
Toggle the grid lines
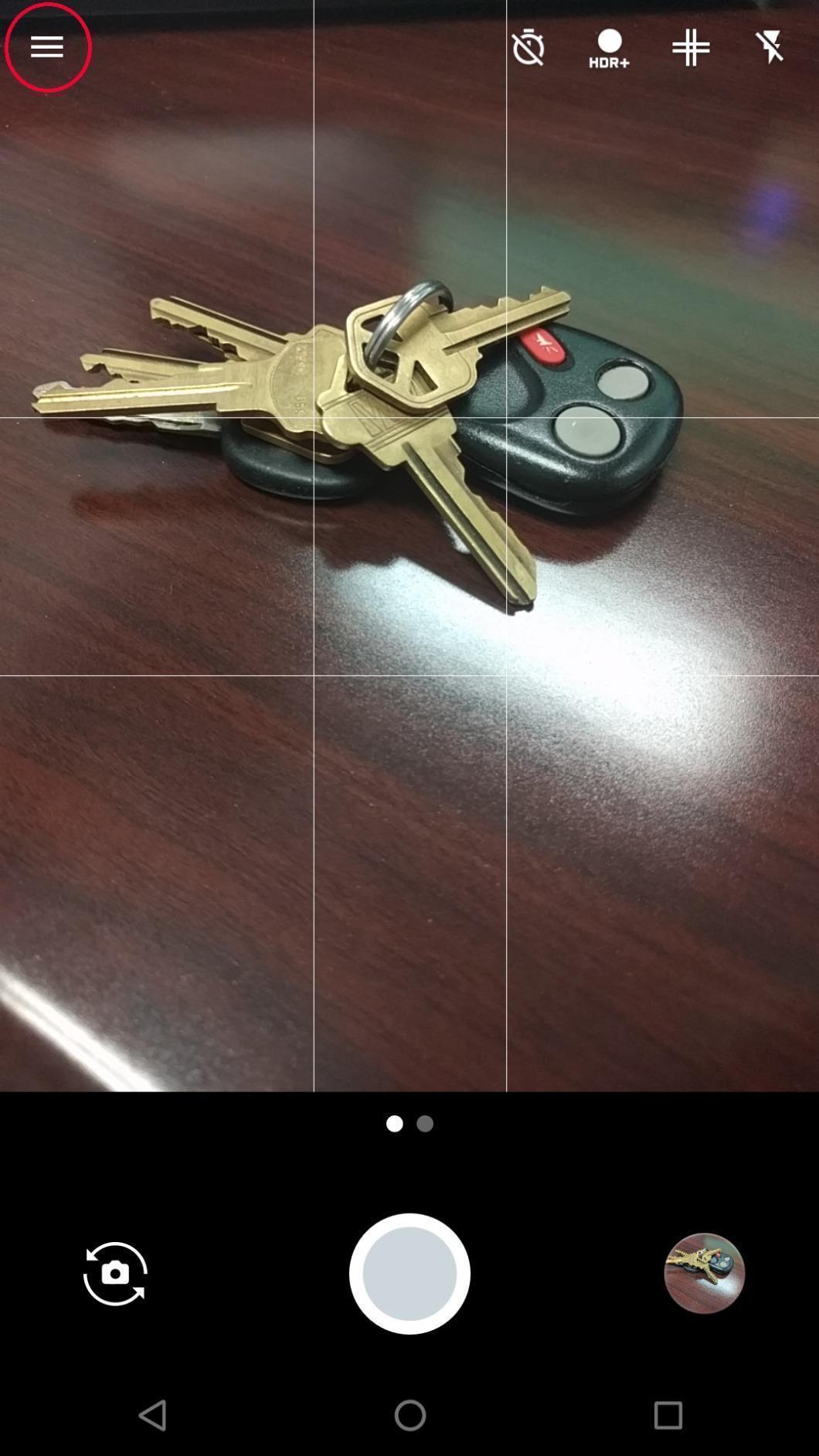tap(690, 48)
